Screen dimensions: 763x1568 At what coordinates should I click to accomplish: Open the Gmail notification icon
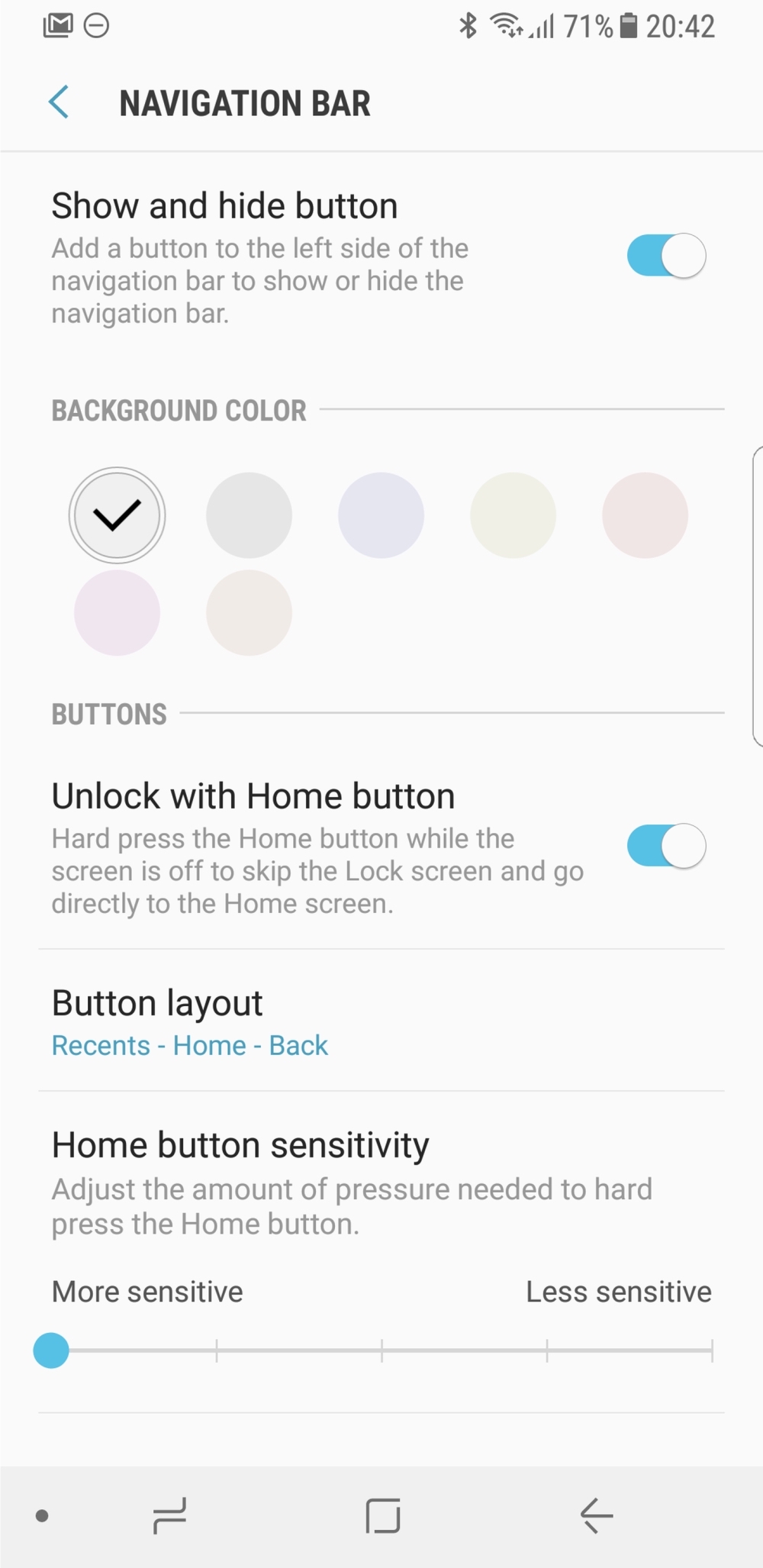click(x=56, y=25)
